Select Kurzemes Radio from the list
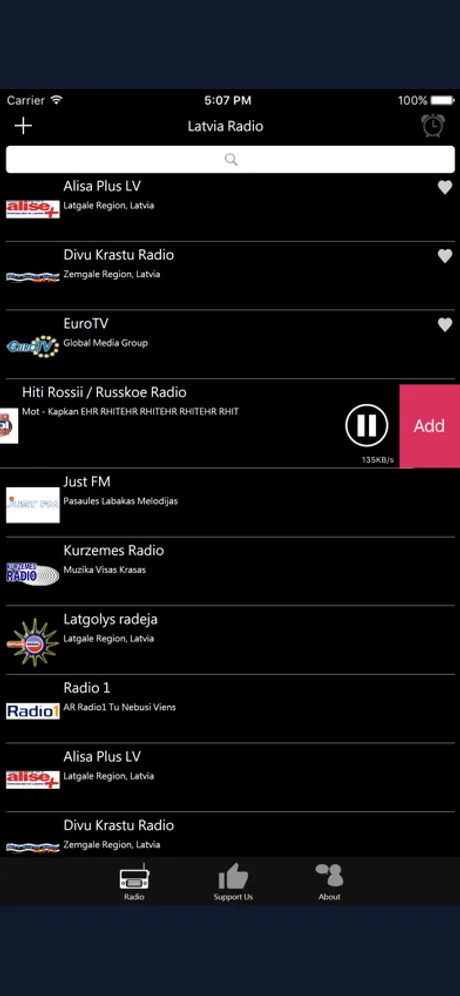Screen dimensions: 460x996 point(230,571)
